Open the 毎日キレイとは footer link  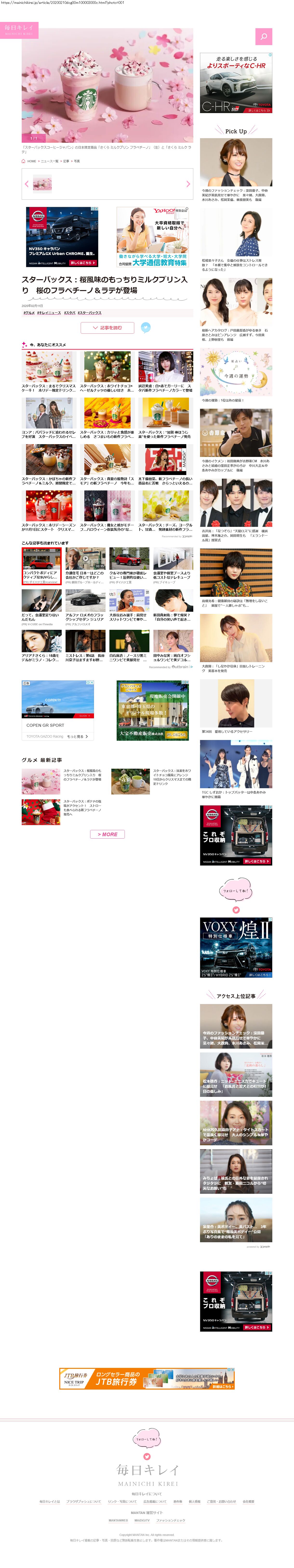click(x=50, y=1502)
